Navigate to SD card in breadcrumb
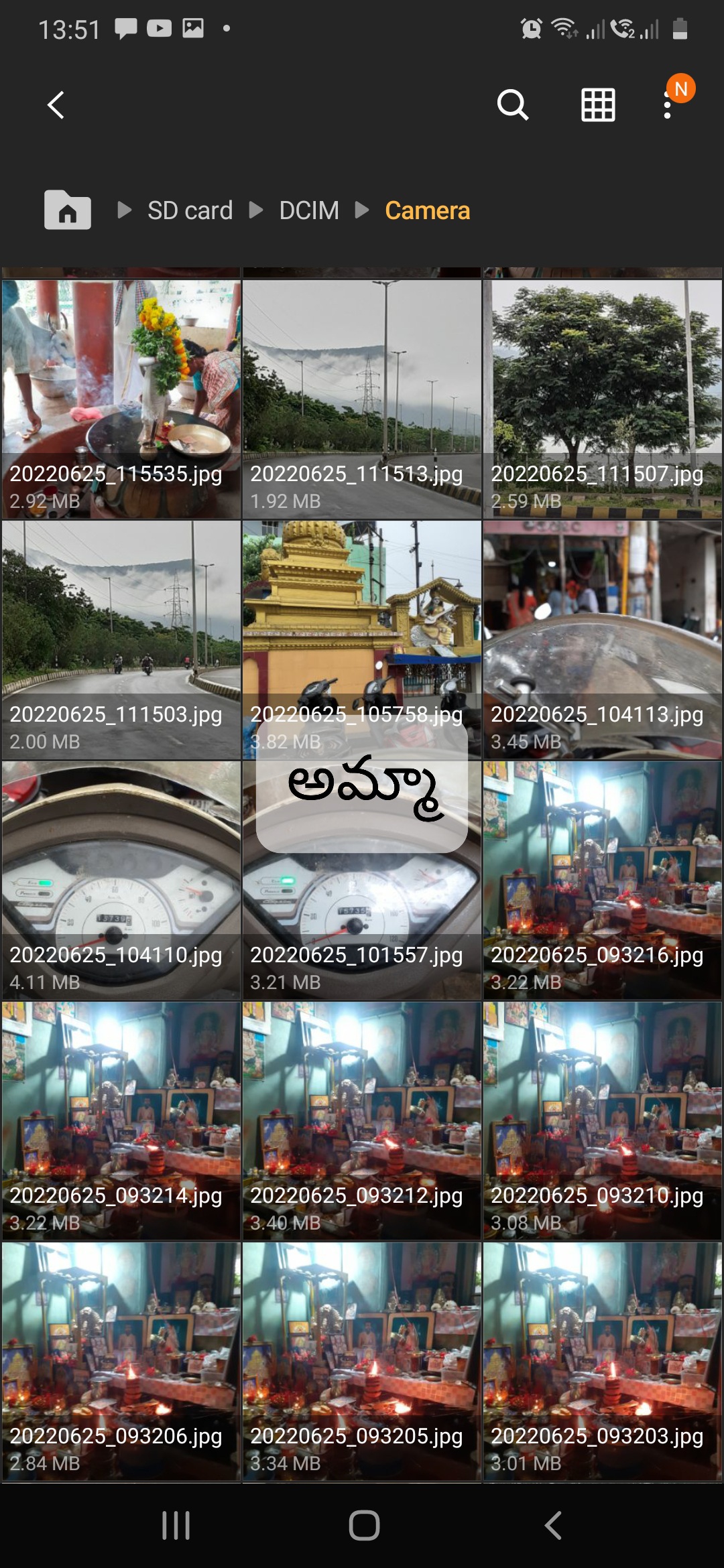This screenshot has width=724, height=1568. pos(190,210)
